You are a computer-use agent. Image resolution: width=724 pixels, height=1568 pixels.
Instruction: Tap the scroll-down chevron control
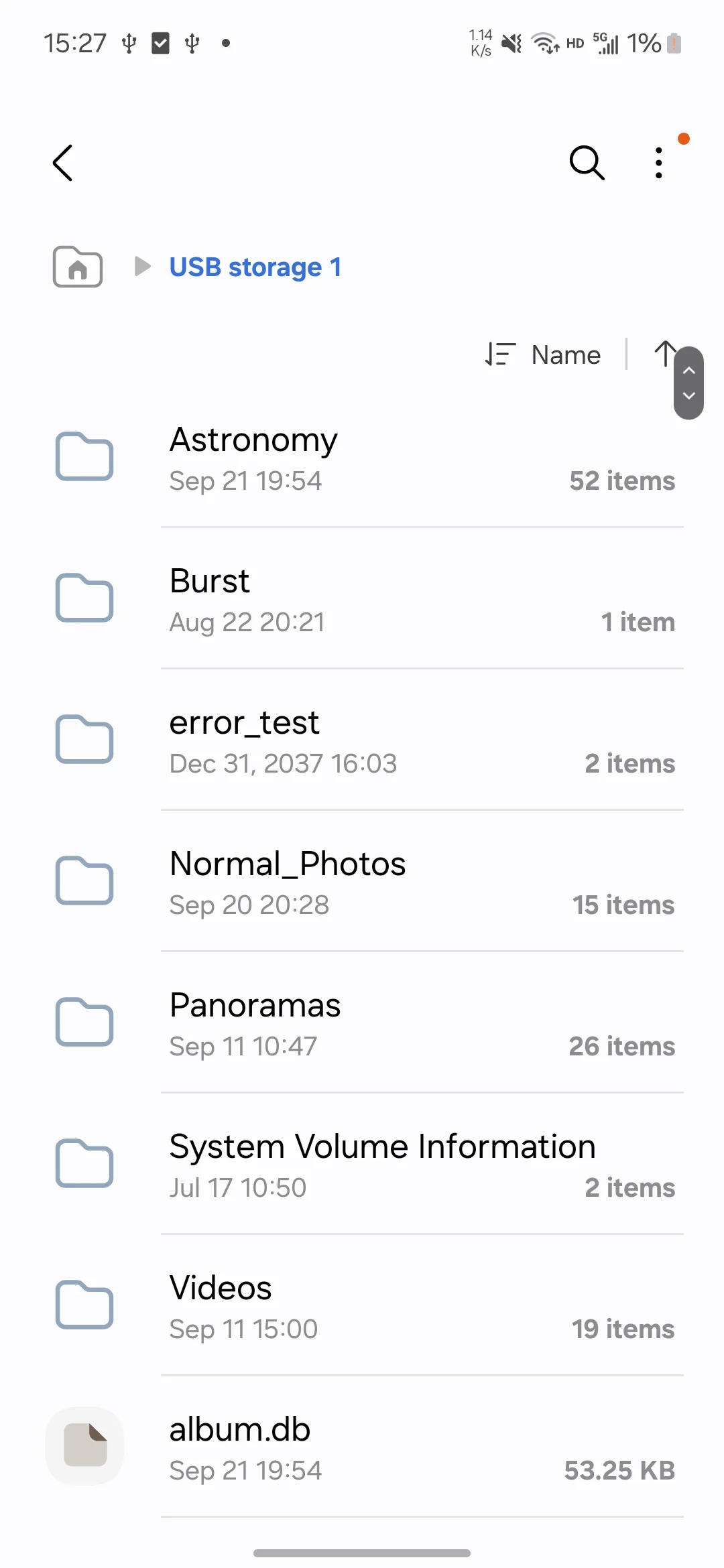click(x=688, y=396)
